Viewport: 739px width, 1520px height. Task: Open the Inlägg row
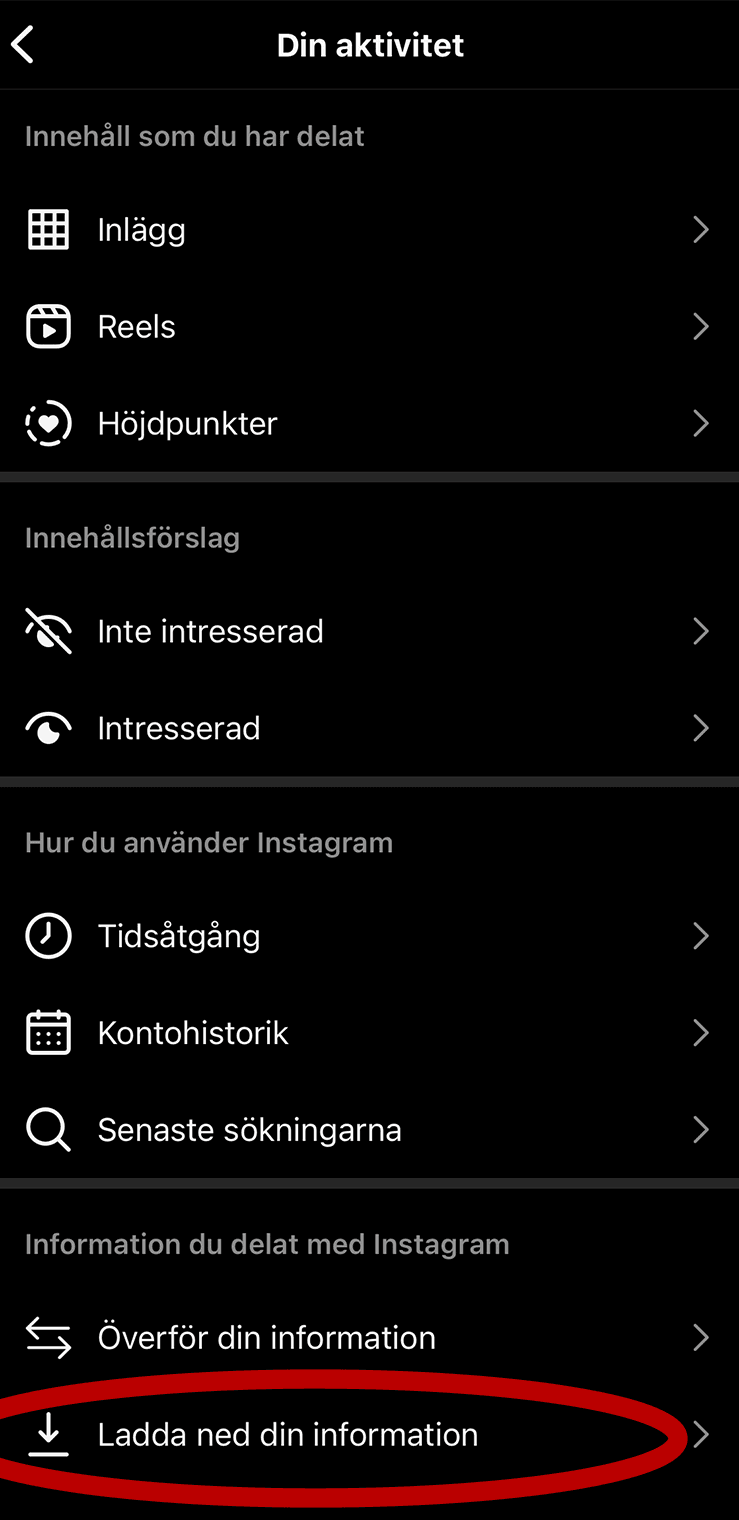click(x=368, y=230)
